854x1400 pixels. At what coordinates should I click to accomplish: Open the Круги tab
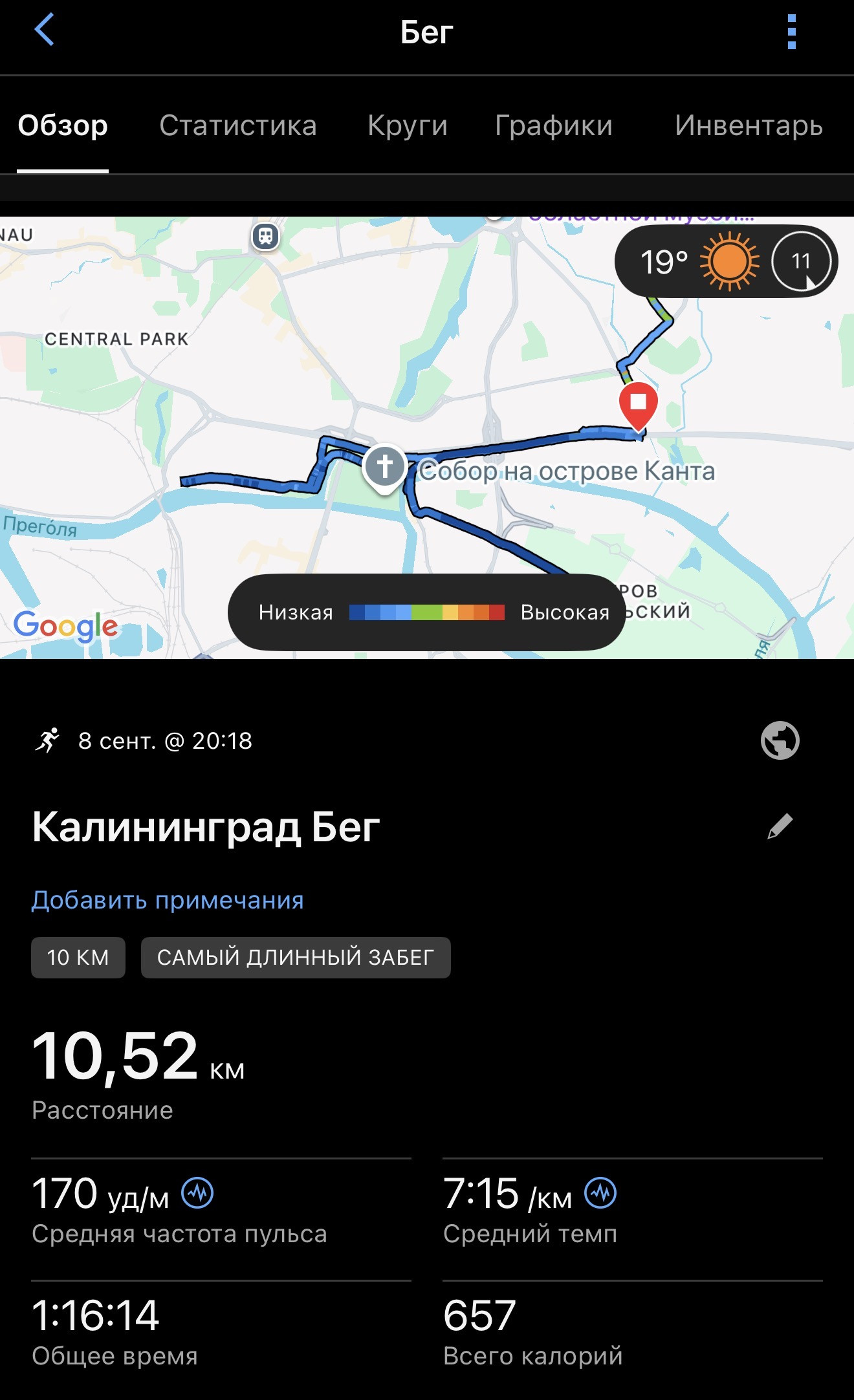pos(408,125)
